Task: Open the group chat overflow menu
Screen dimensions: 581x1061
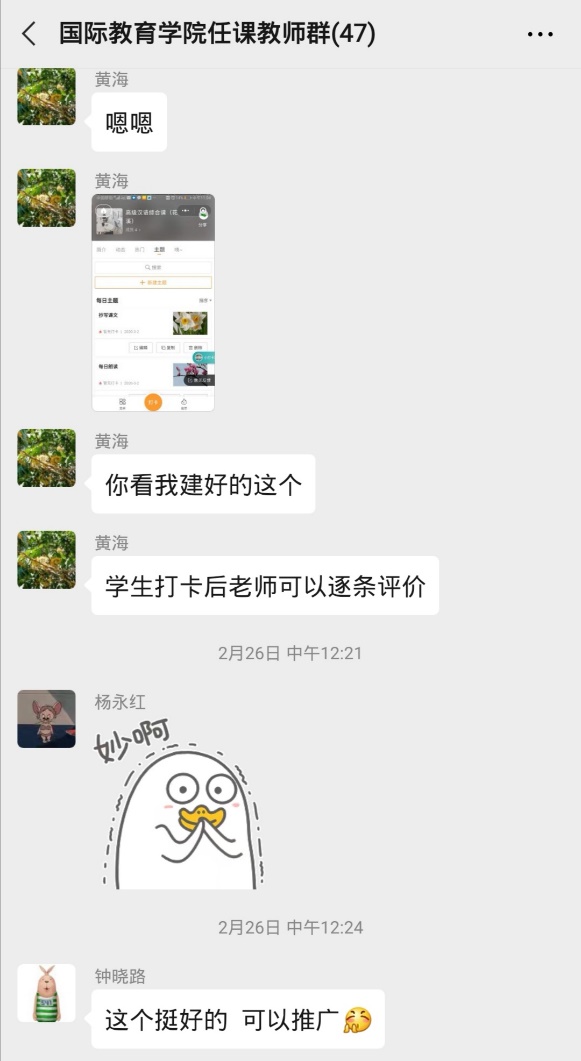Action: pos(540,34)
